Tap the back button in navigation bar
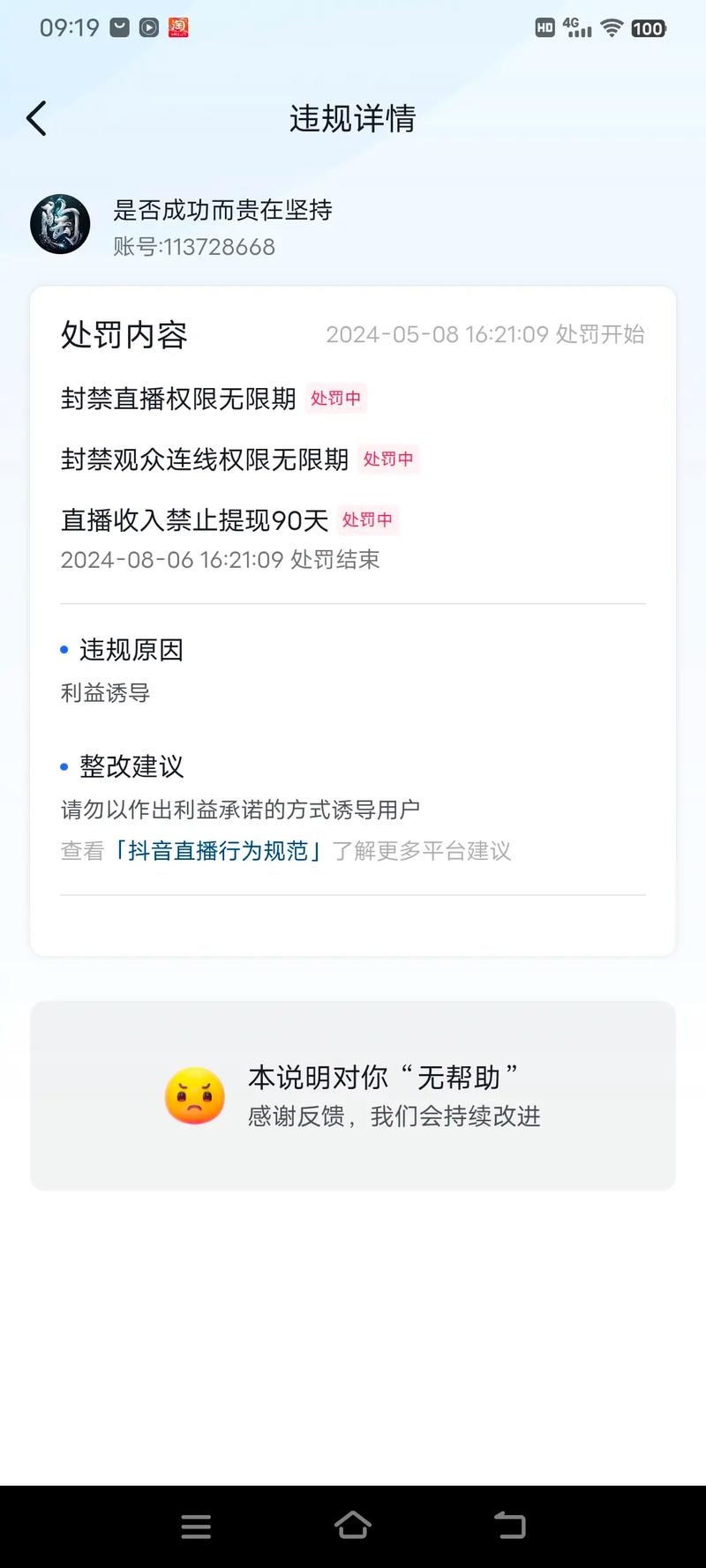 point(510,1527)
